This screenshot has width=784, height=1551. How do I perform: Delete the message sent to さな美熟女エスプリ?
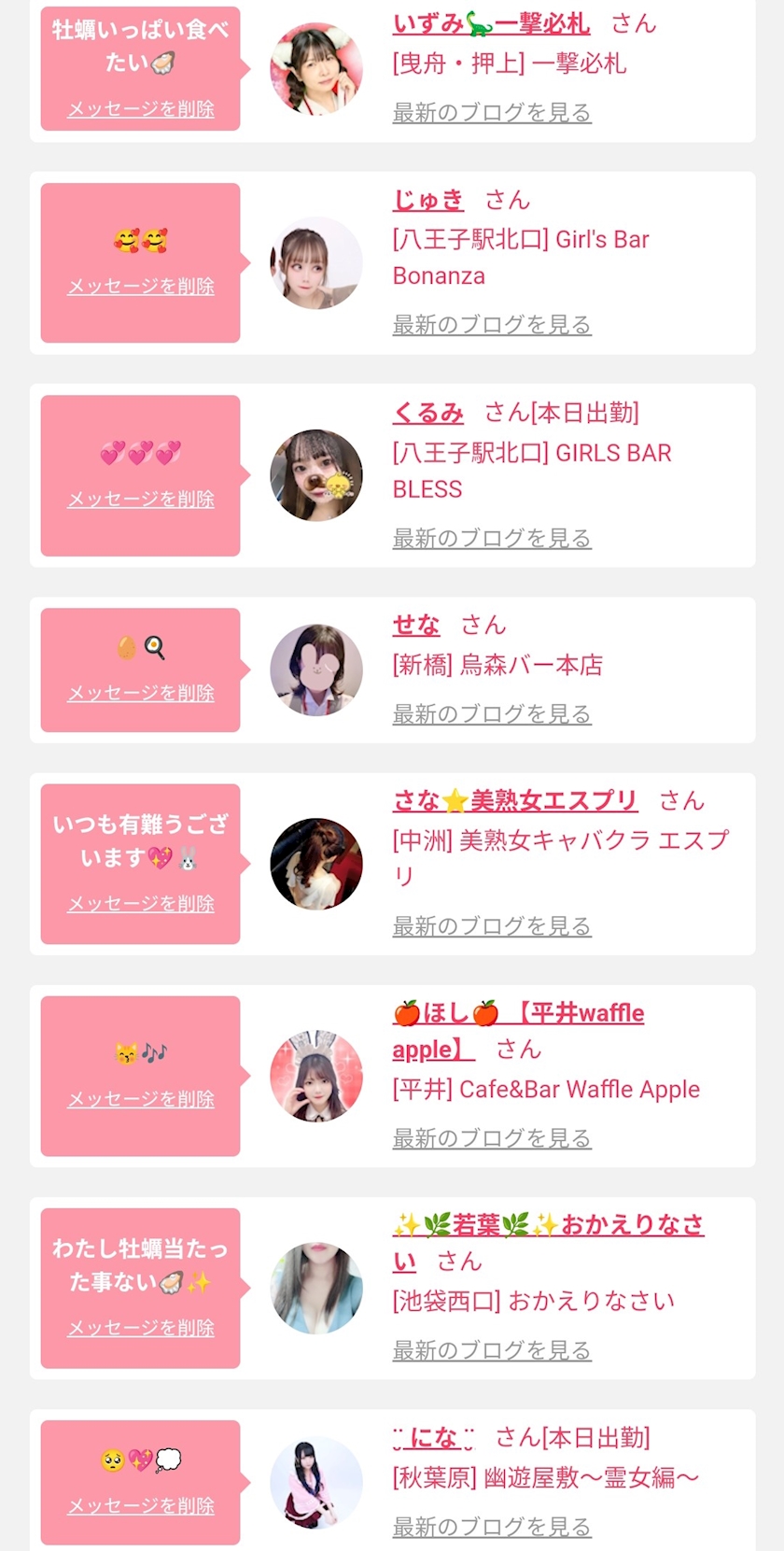pyautogui.click(x=141, y=904)
